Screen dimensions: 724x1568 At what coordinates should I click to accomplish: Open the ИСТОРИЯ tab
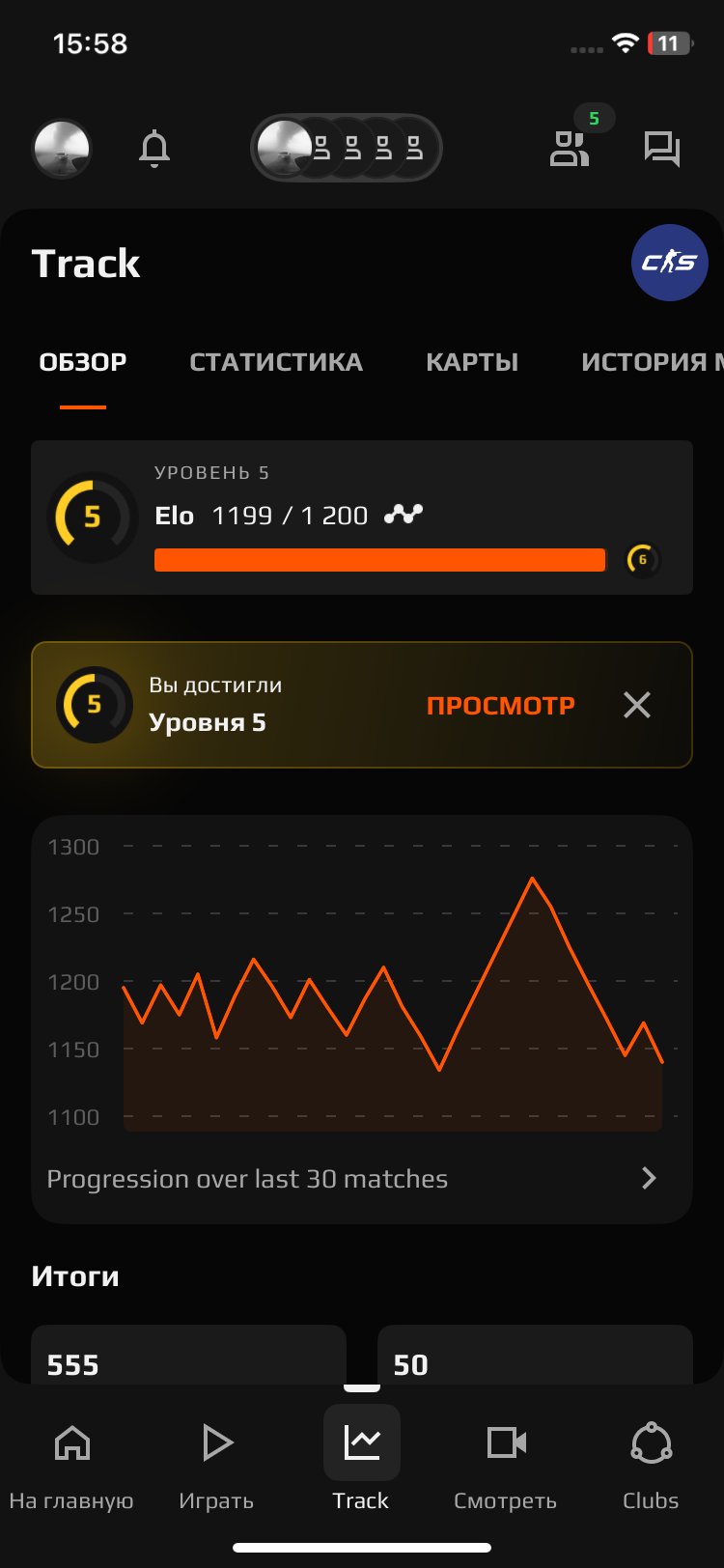point(649,363)
